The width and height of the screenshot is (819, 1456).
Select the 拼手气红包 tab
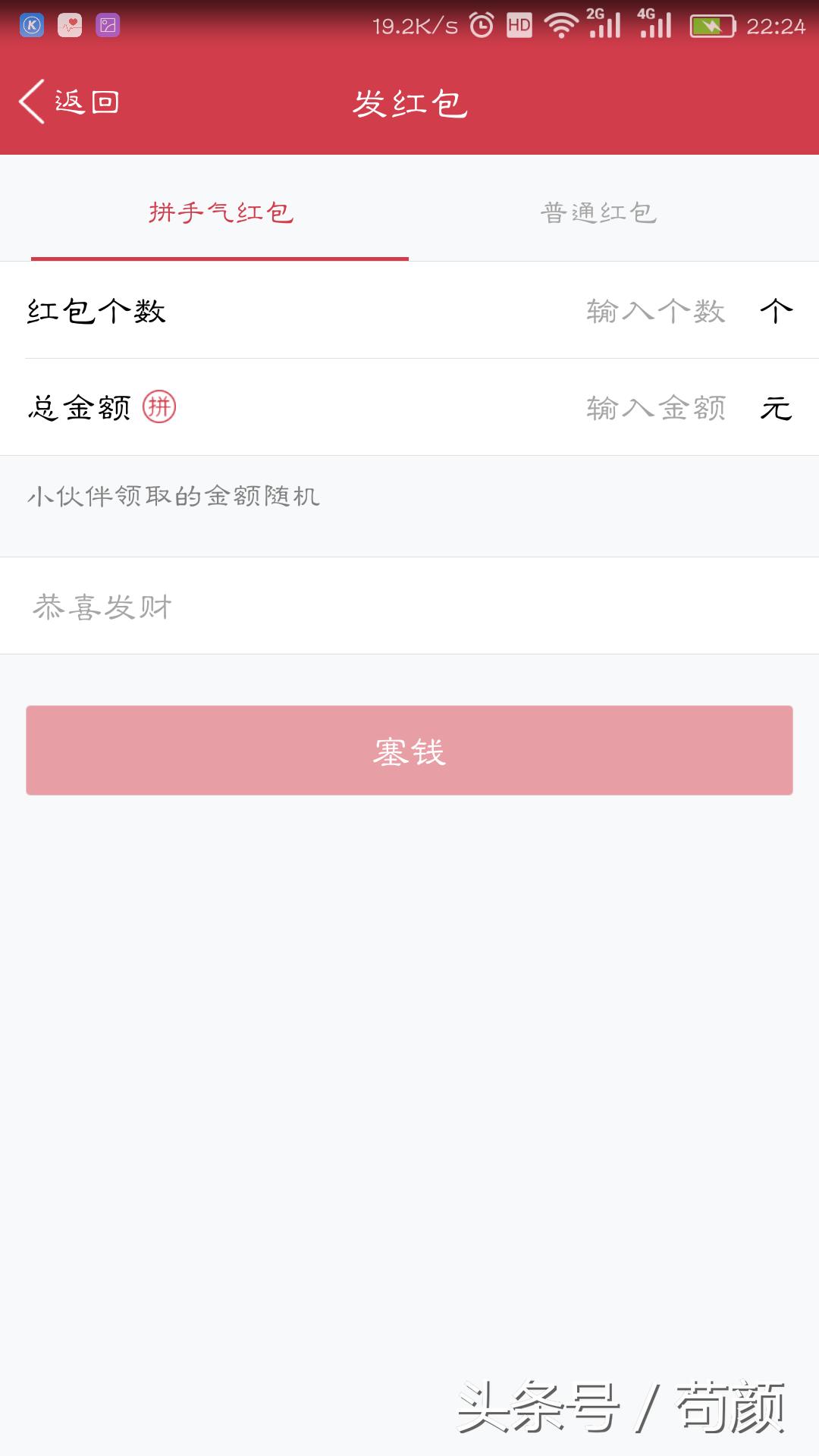[218, 213]
